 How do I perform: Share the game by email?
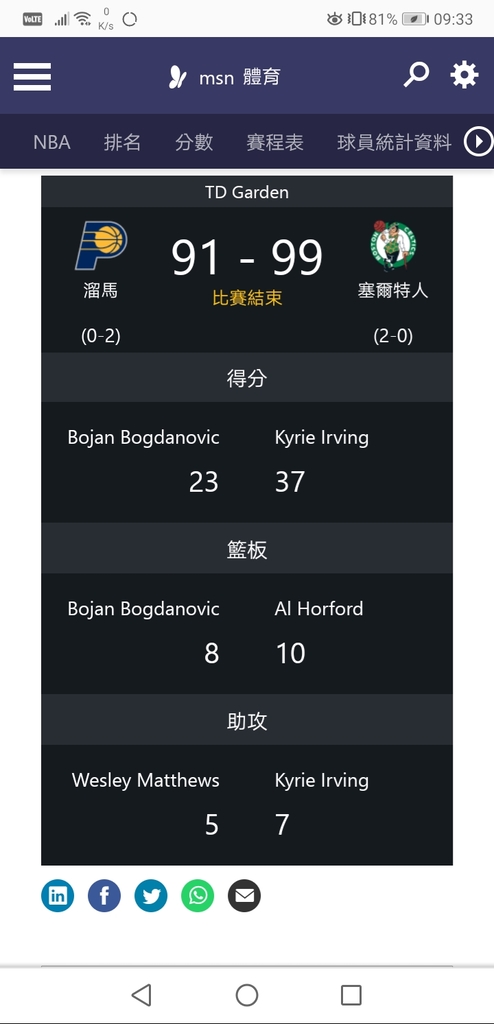[x=244, y=895]
